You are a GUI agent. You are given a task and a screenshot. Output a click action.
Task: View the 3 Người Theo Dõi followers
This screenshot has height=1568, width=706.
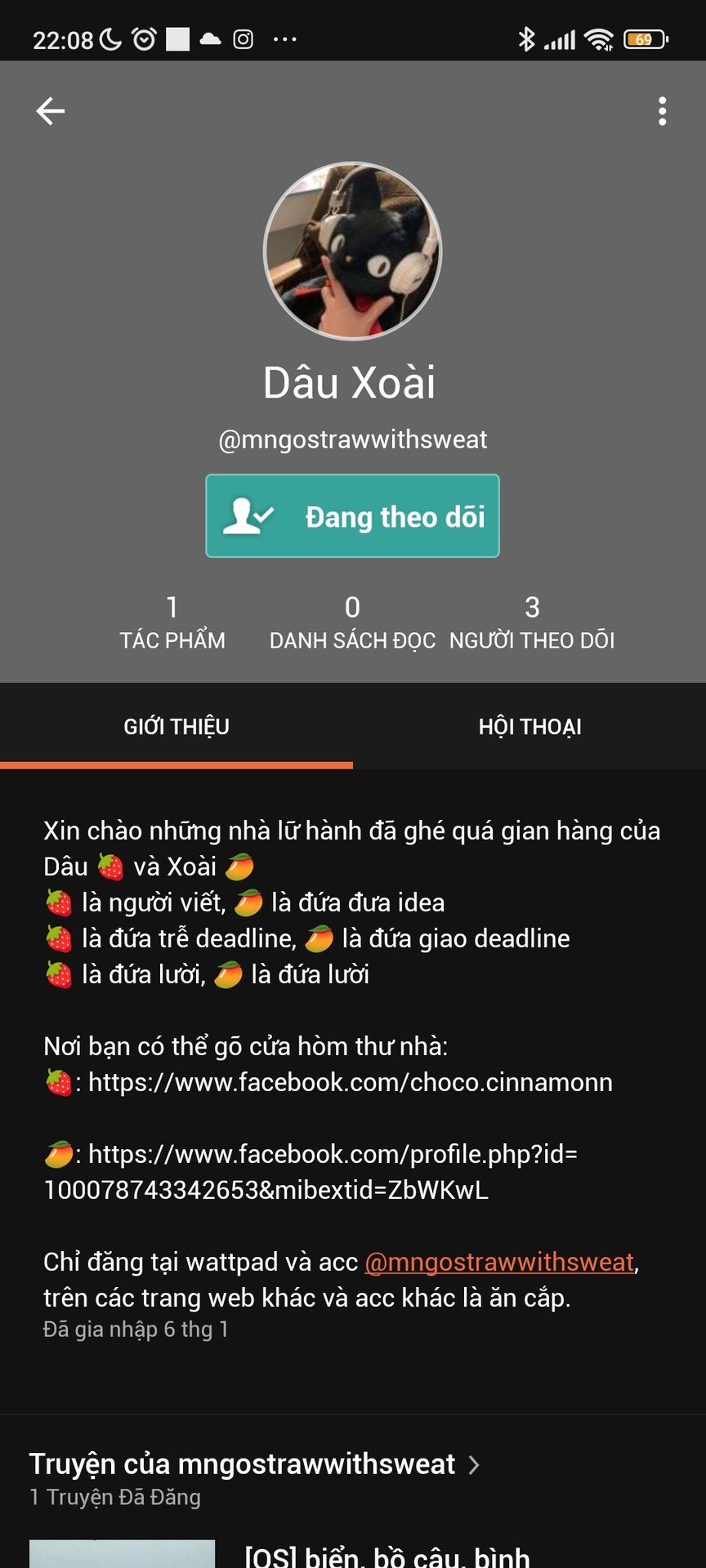[532, 623]
